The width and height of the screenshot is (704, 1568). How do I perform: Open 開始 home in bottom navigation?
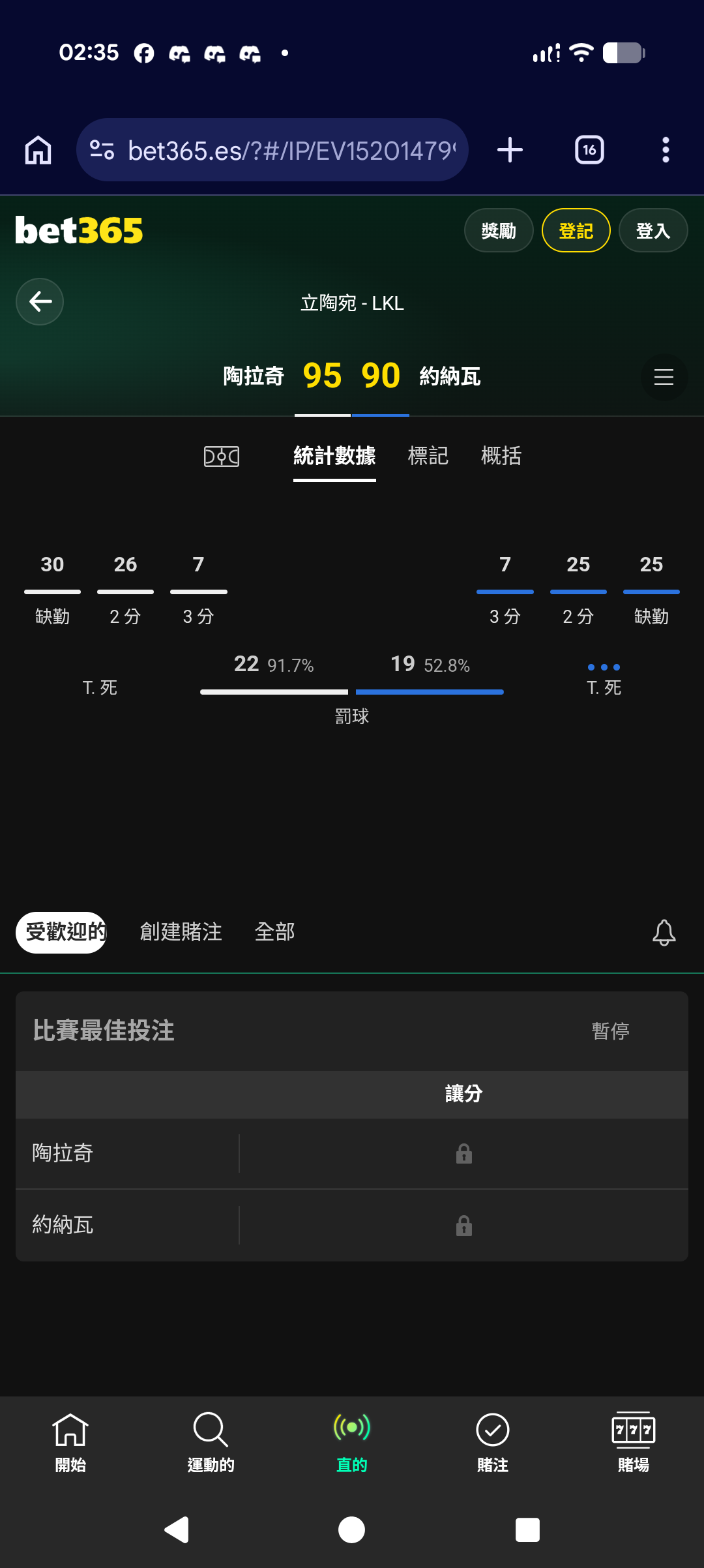pos(70,1442)
